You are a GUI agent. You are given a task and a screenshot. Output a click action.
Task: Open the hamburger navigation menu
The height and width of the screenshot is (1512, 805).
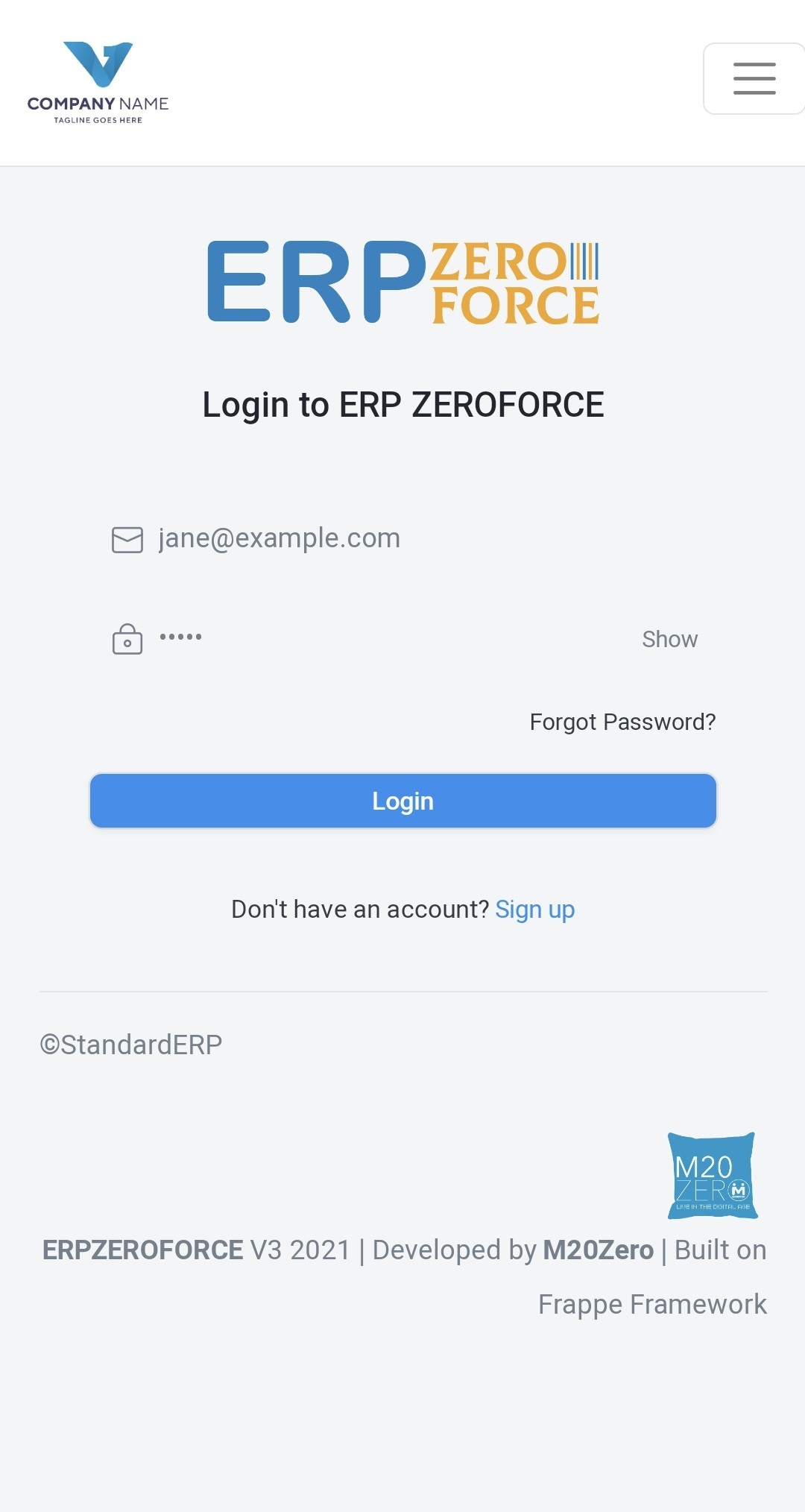click(x=754, y=79)
